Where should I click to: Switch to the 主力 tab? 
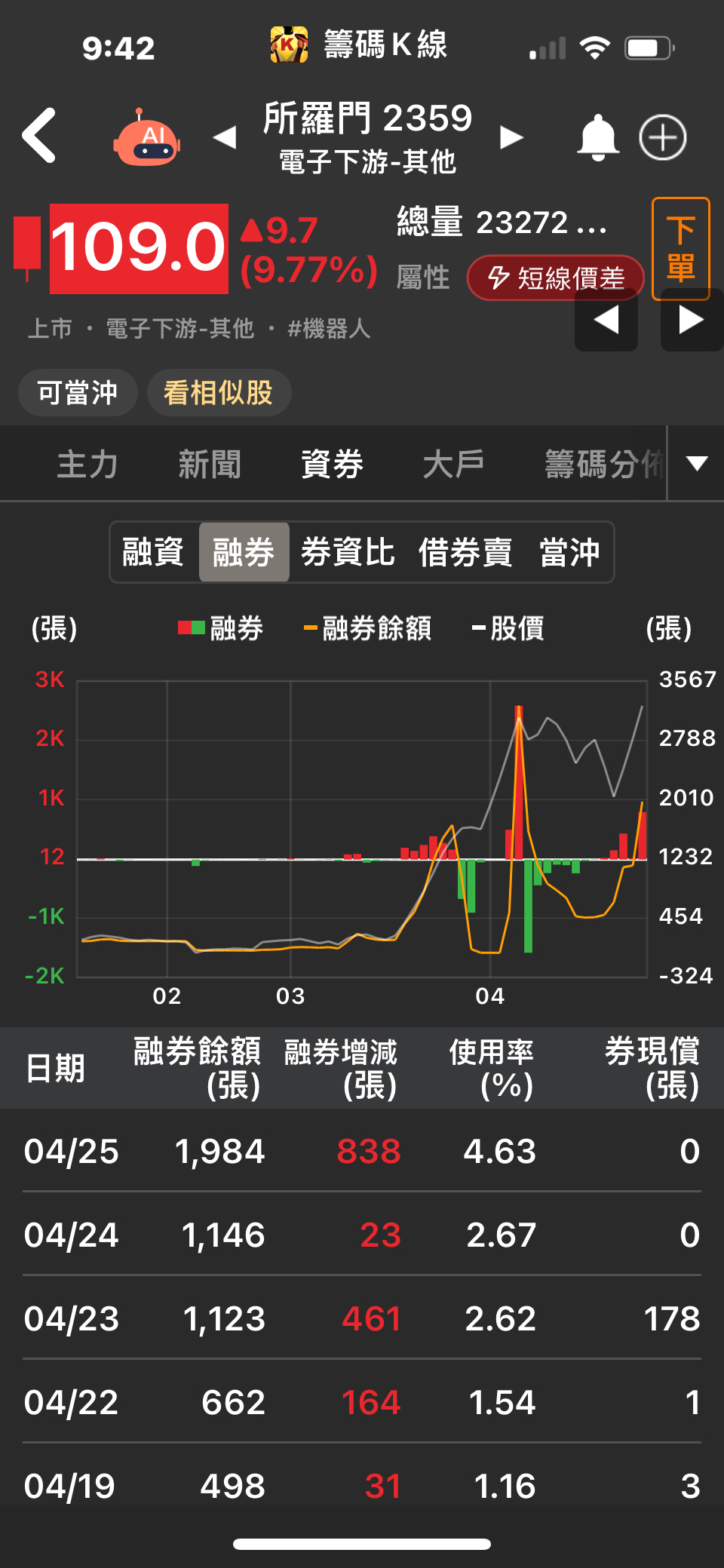click(87, 464)
